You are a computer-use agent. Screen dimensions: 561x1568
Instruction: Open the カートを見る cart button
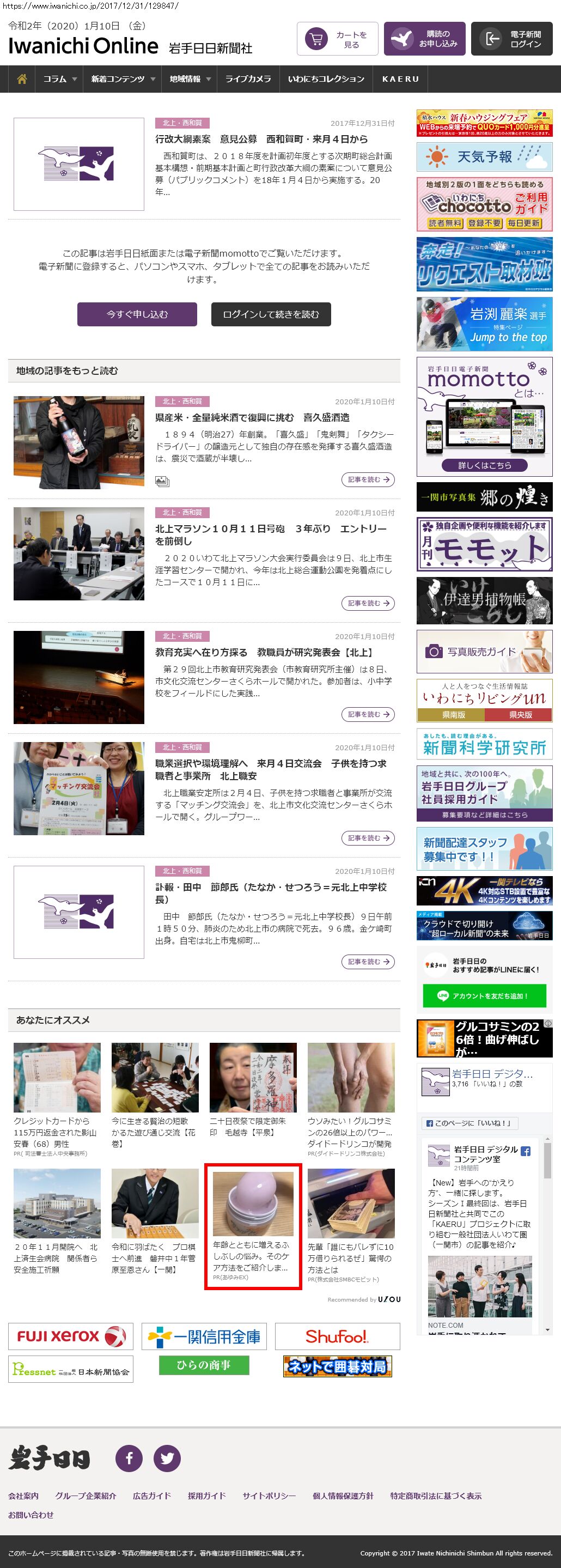click(x=337, y=39)
